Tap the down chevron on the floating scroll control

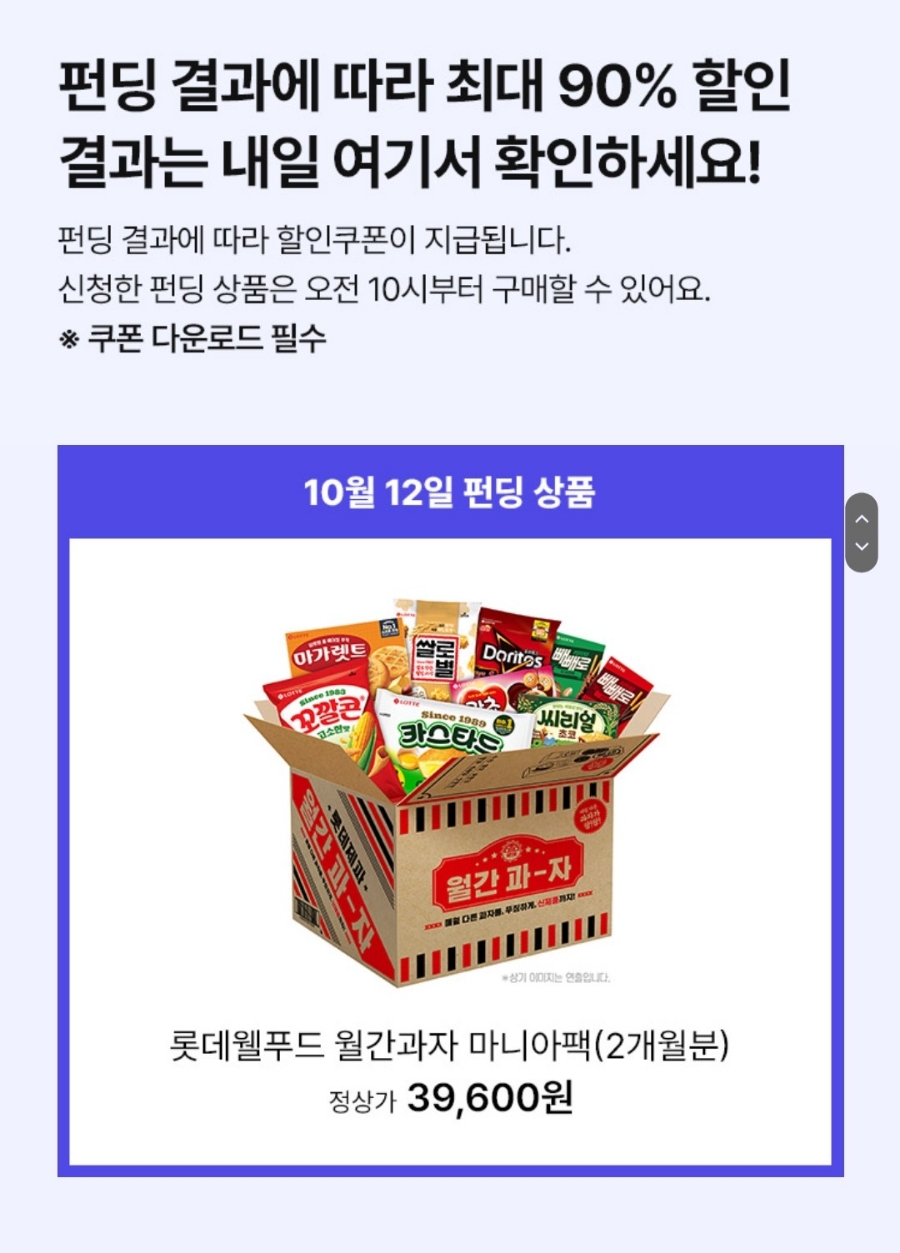[862, 546]
